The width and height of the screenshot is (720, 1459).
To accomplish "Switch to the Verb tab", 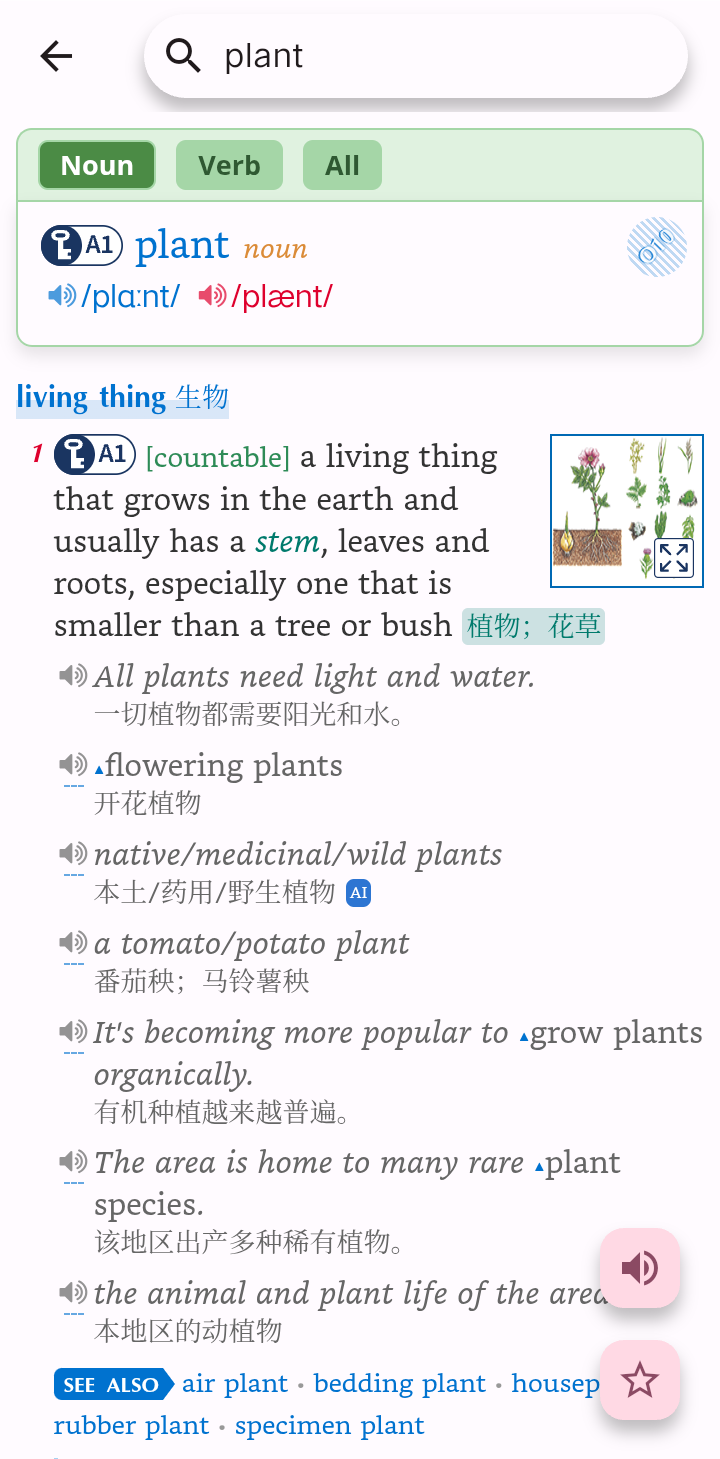I will pos(229,165).
